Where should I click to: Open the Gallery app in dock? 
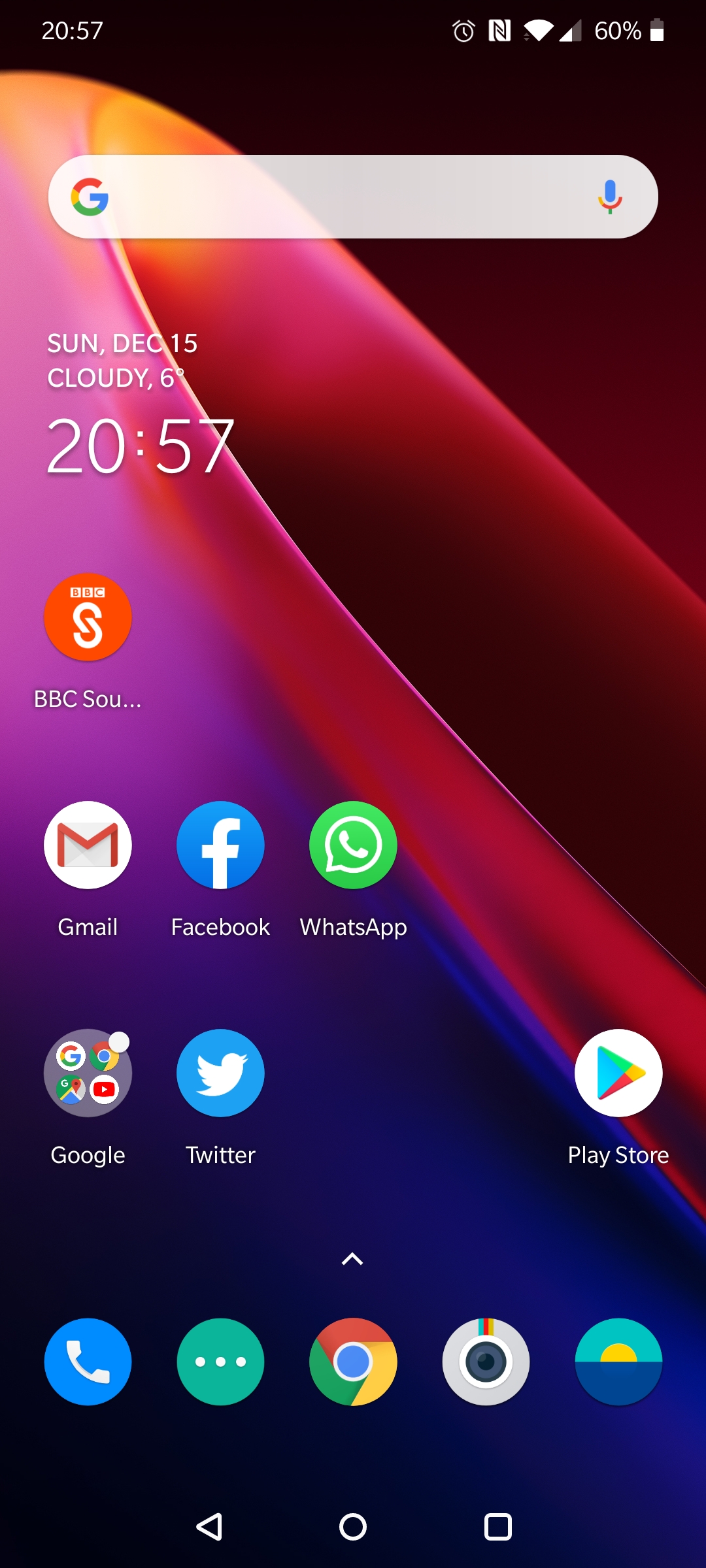(618, 1362)
